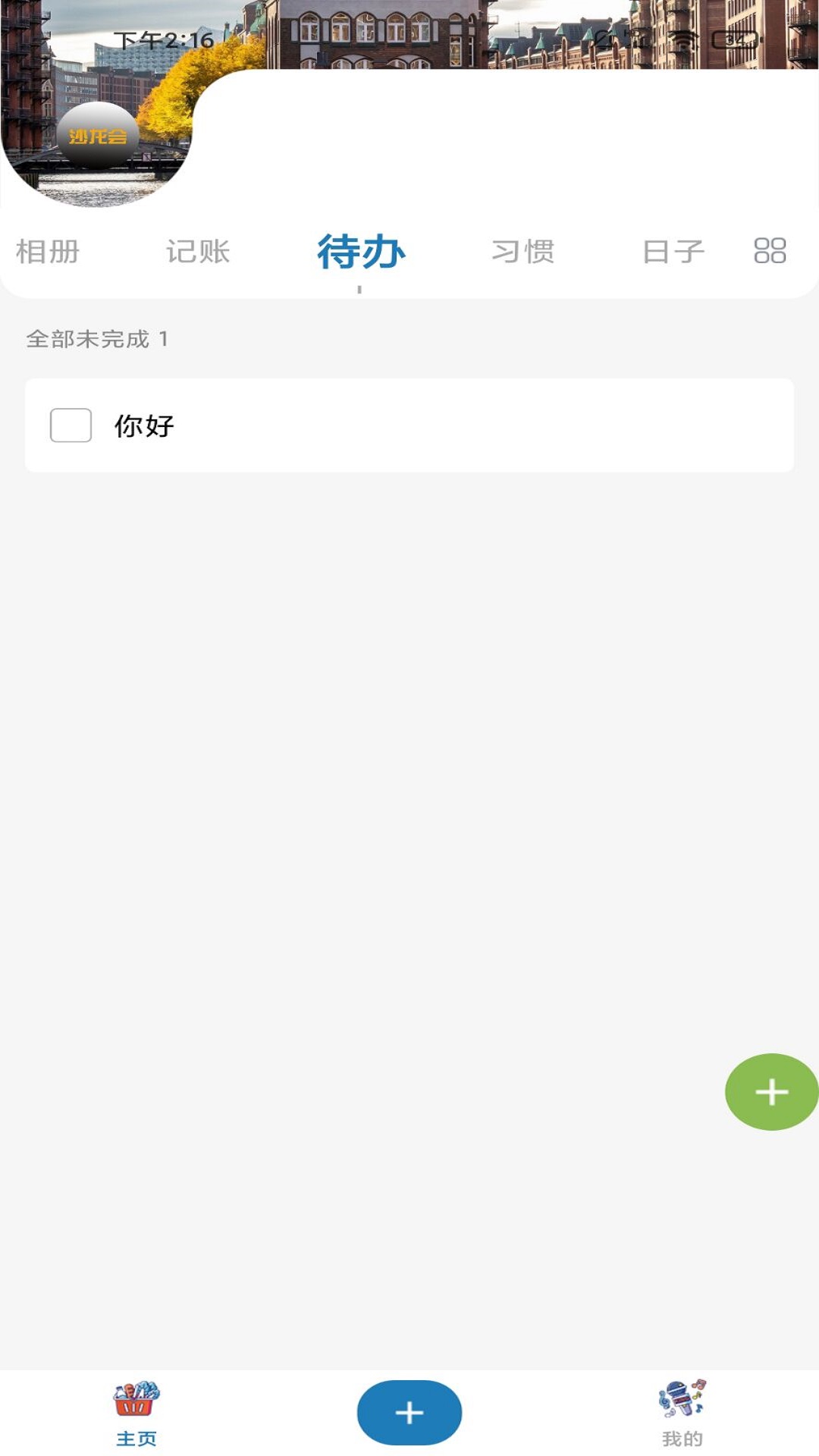The width and height of the screenshot is (819, 1456).
Task: Open the 习惯 tab
Action: pyautogui.click(x=522, y=251)
